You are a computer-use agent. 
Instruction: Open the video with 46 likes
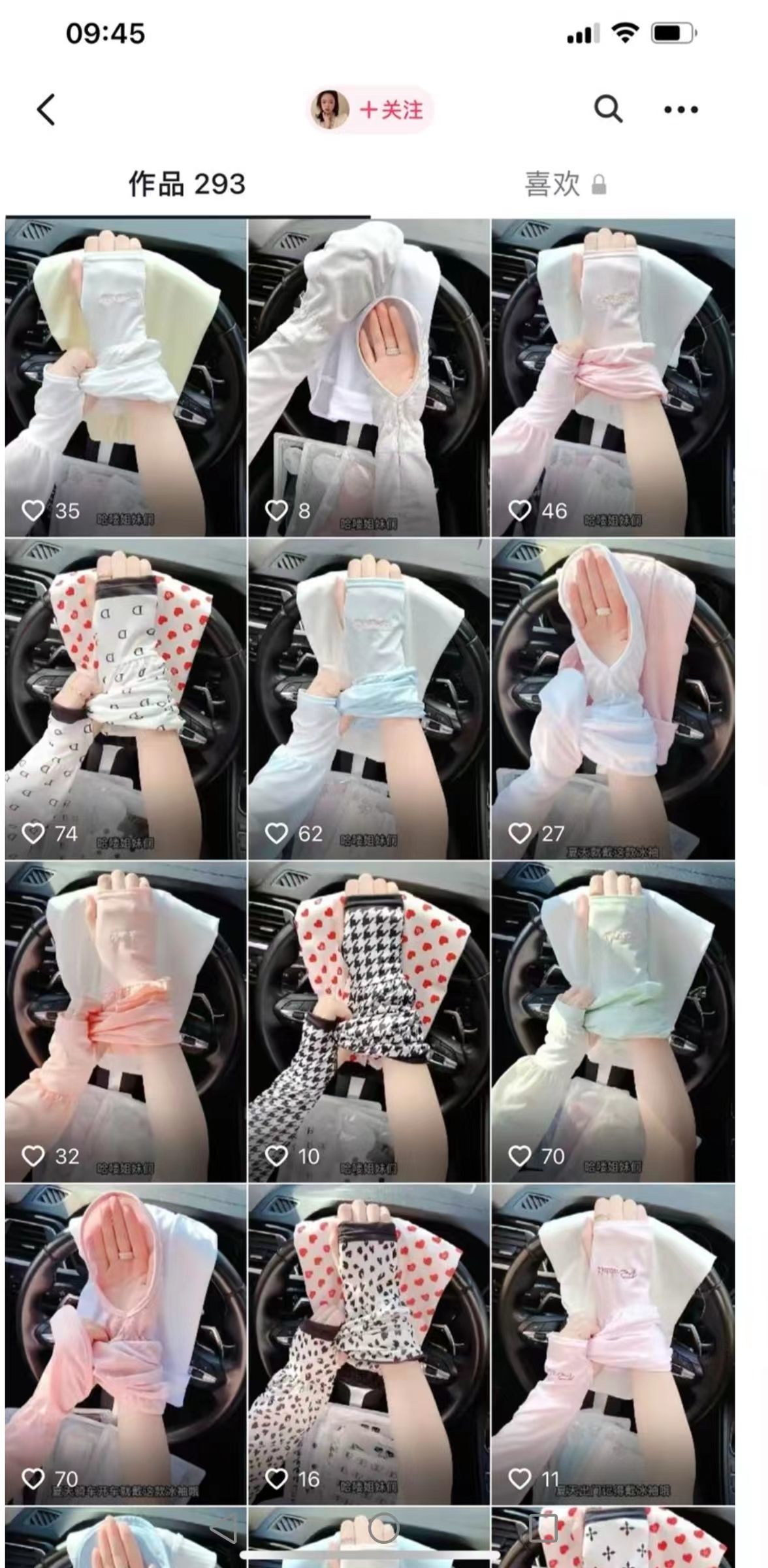click(613, 378)
